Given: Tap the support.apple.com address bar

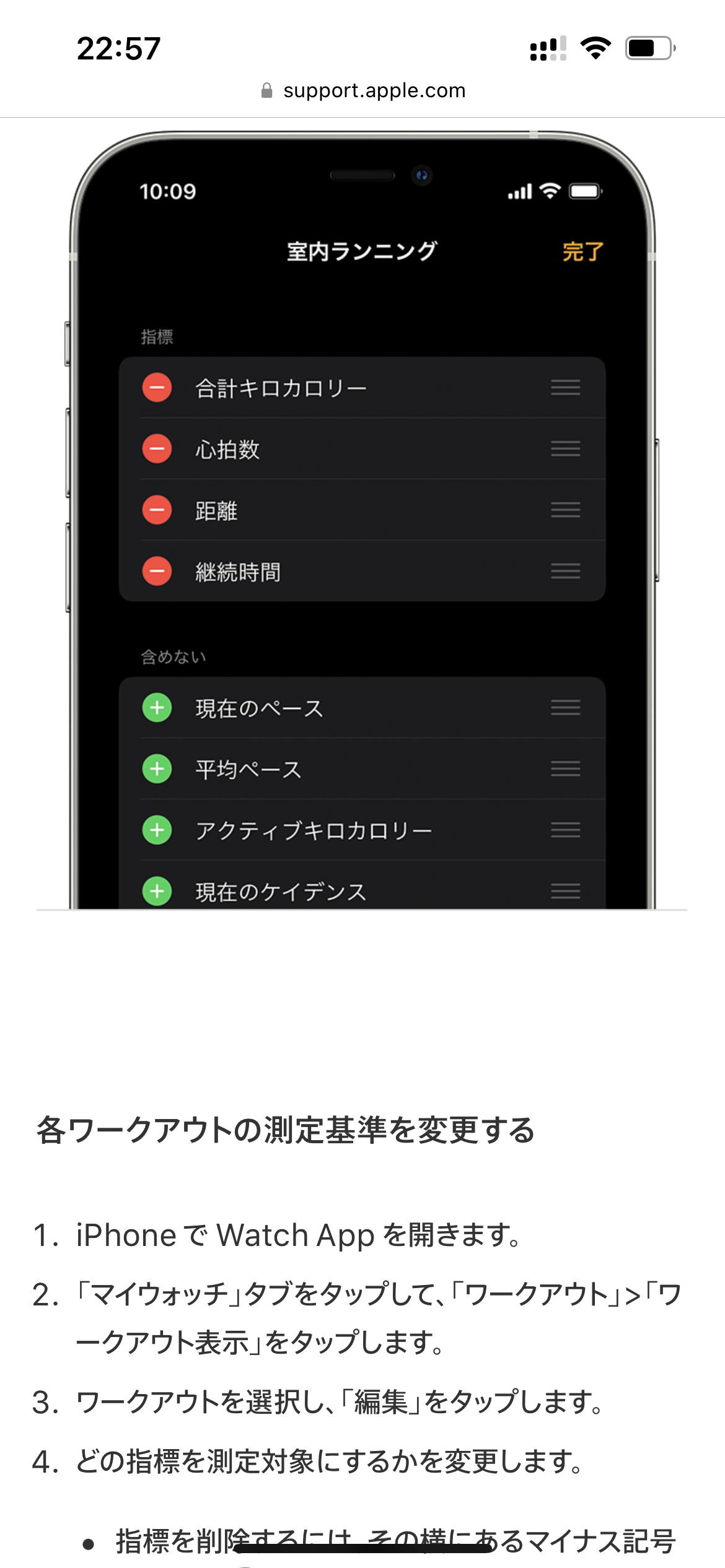Looking at the screenshot, I should pyautogui.click(x=363, y=91).
